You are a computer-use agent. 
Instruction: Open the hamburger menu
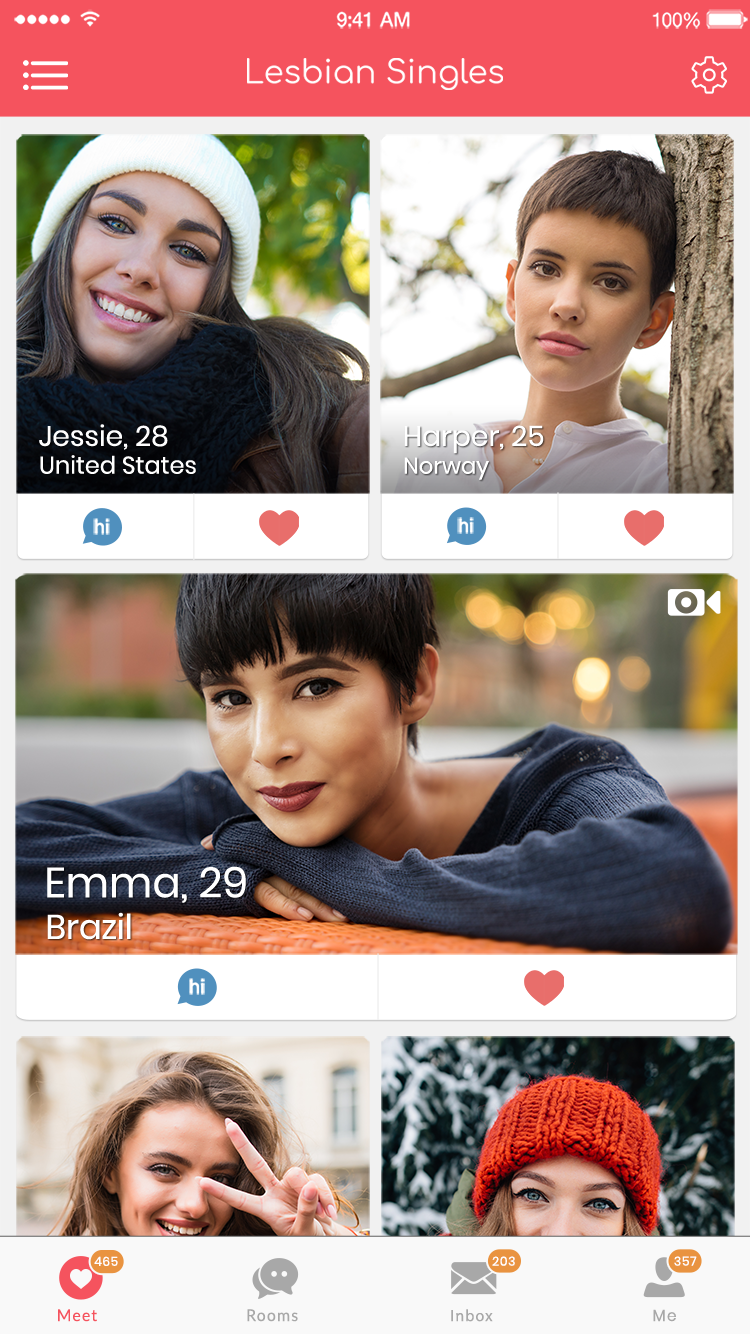tap(45, 75)
